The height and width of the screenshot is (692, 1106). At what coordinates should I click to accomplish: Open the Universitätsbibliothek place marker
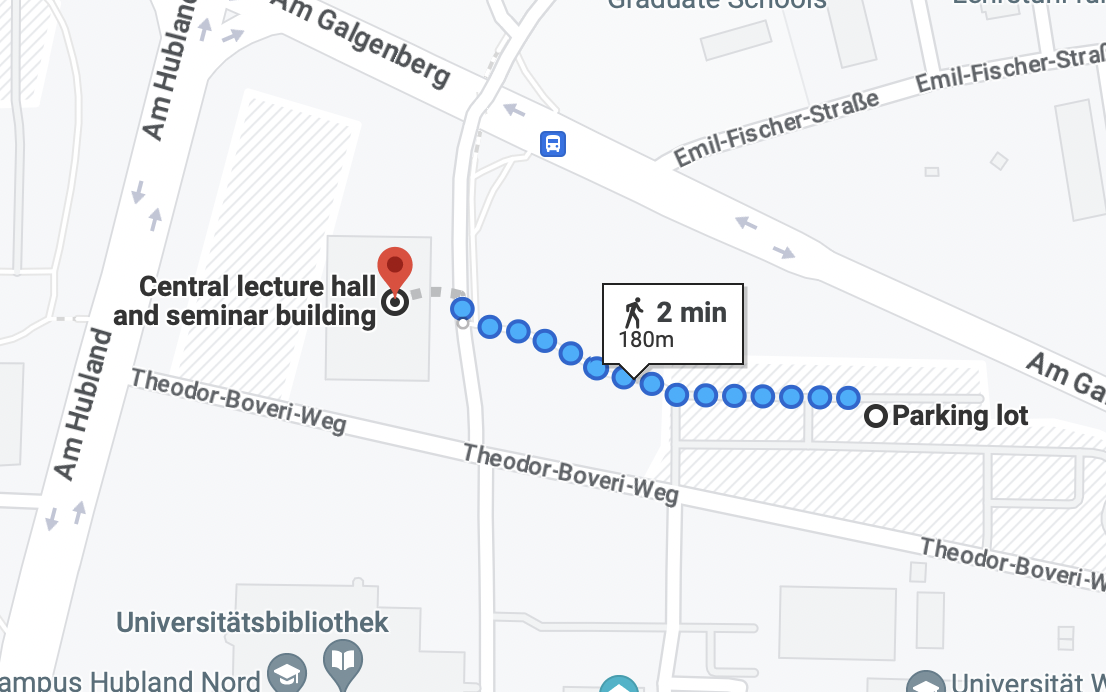[x=344, y=662]
